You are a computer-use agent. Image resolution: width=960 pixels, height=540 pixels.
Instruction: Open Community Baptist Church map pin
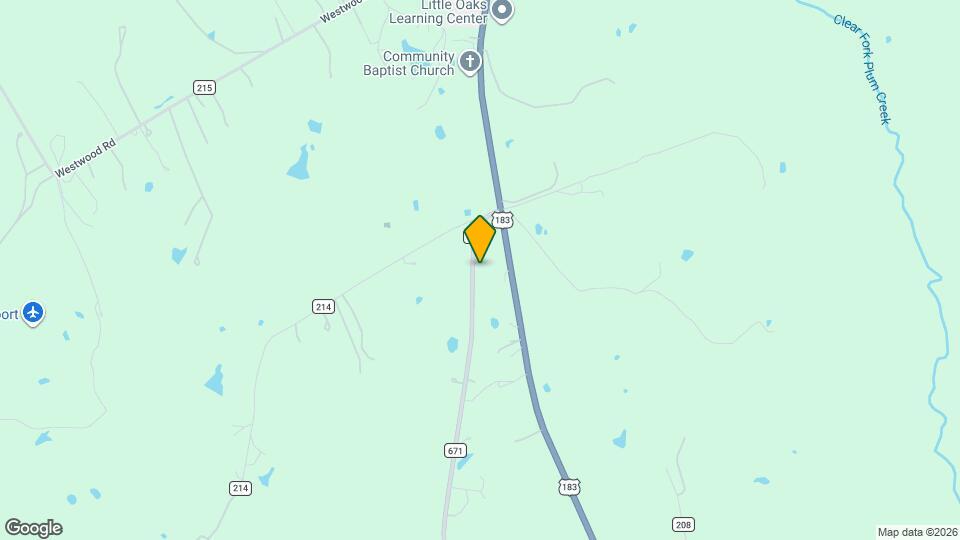[x=470, y=62]
